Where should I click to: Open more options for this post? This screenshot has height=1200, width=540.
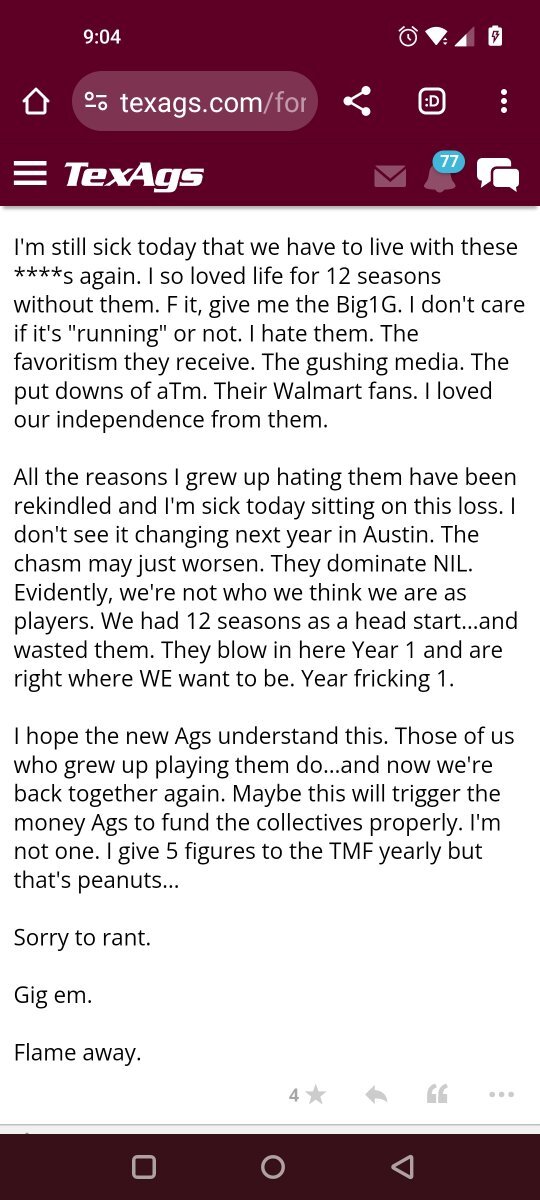[x=501, y=1095]
